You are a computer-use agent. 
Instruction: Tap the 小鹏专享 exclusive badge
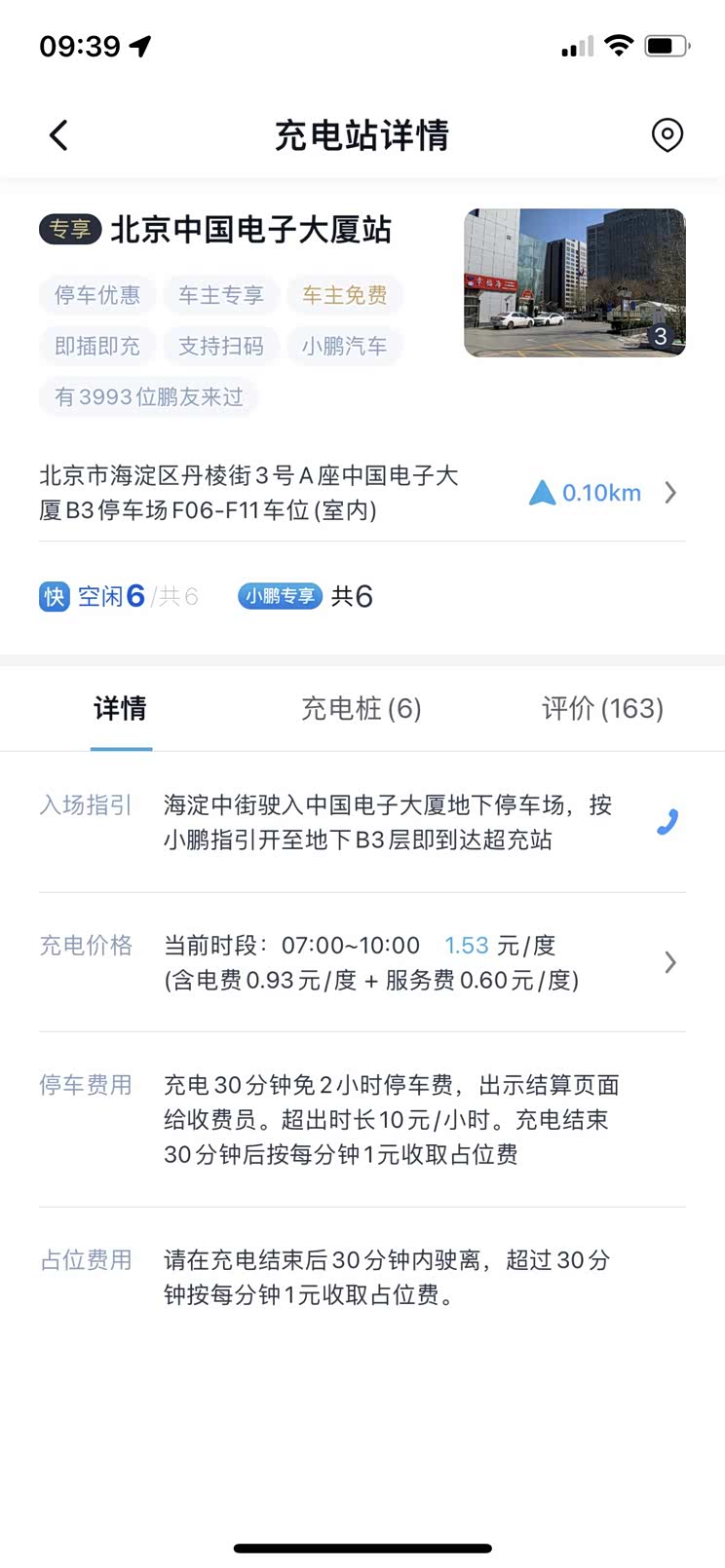pyautogui.click(x=280, y=596)
